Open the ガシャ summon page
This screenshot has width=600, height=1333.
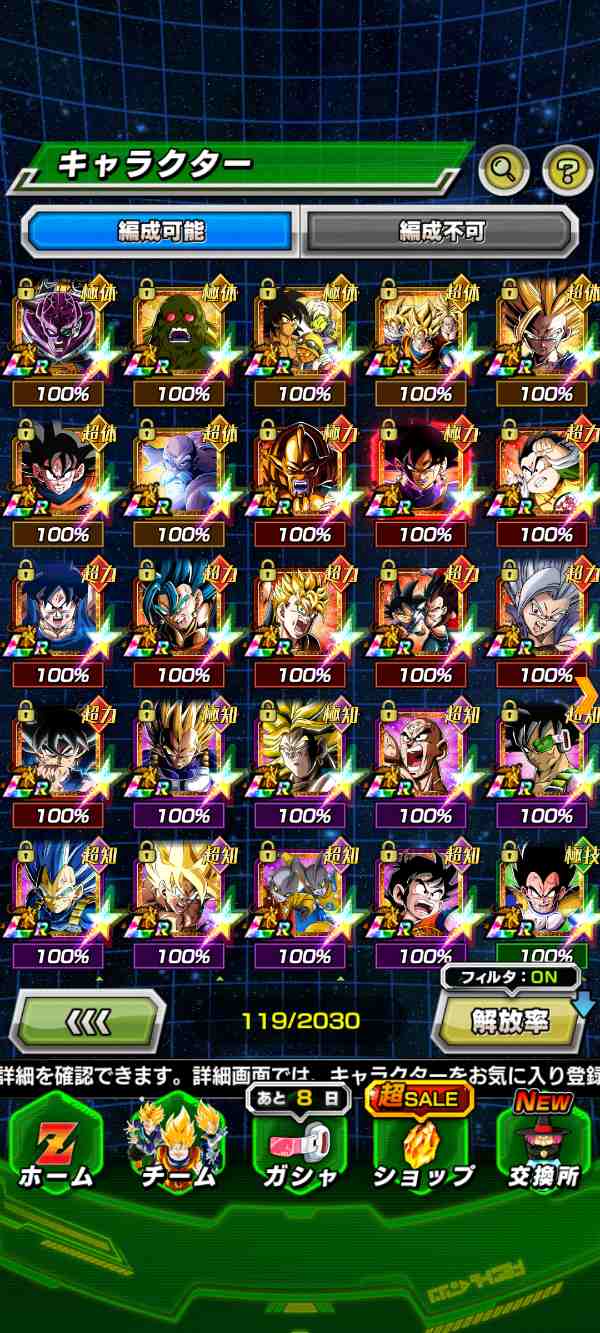(x=299, y=1150)
